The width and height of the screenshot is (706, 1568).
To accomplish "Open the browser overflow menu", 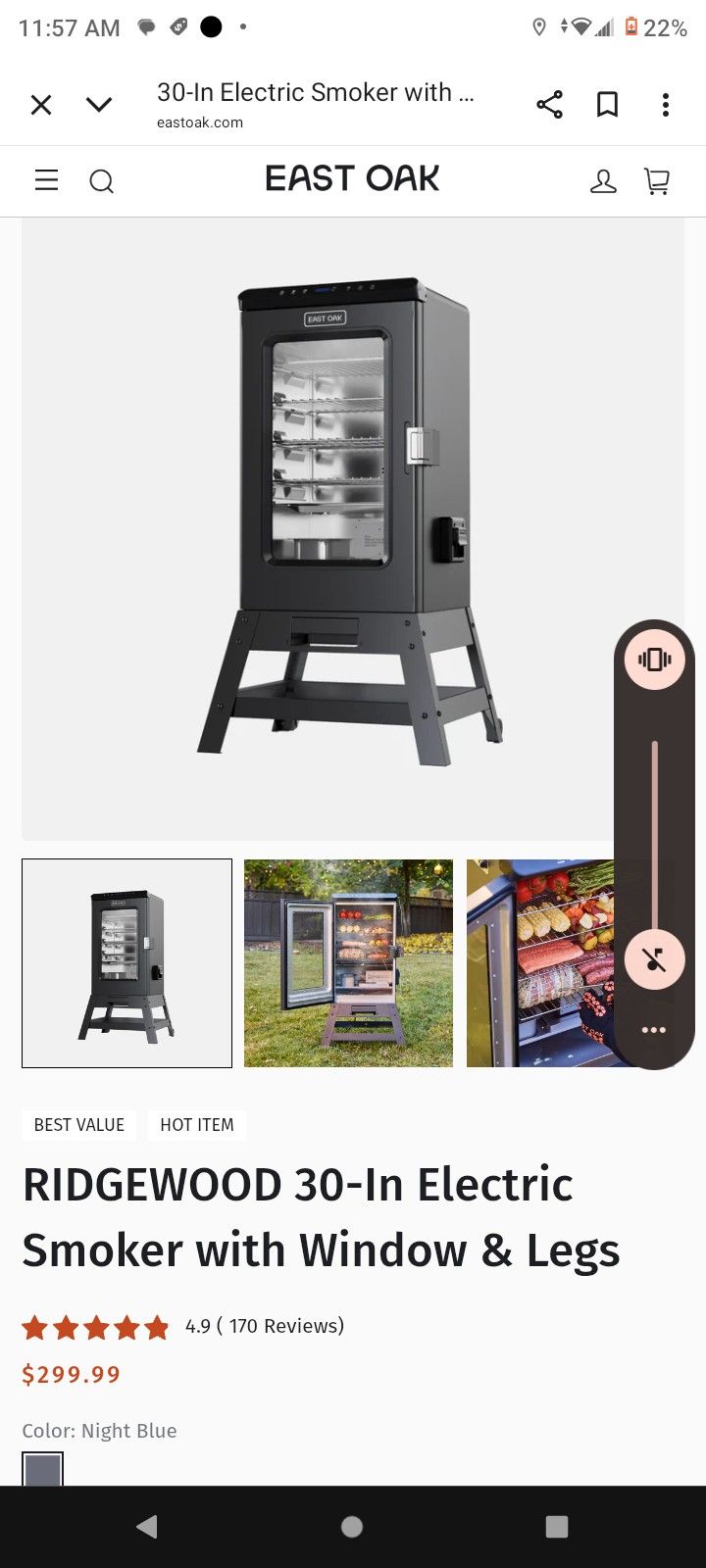I will (x=666, y=104).
